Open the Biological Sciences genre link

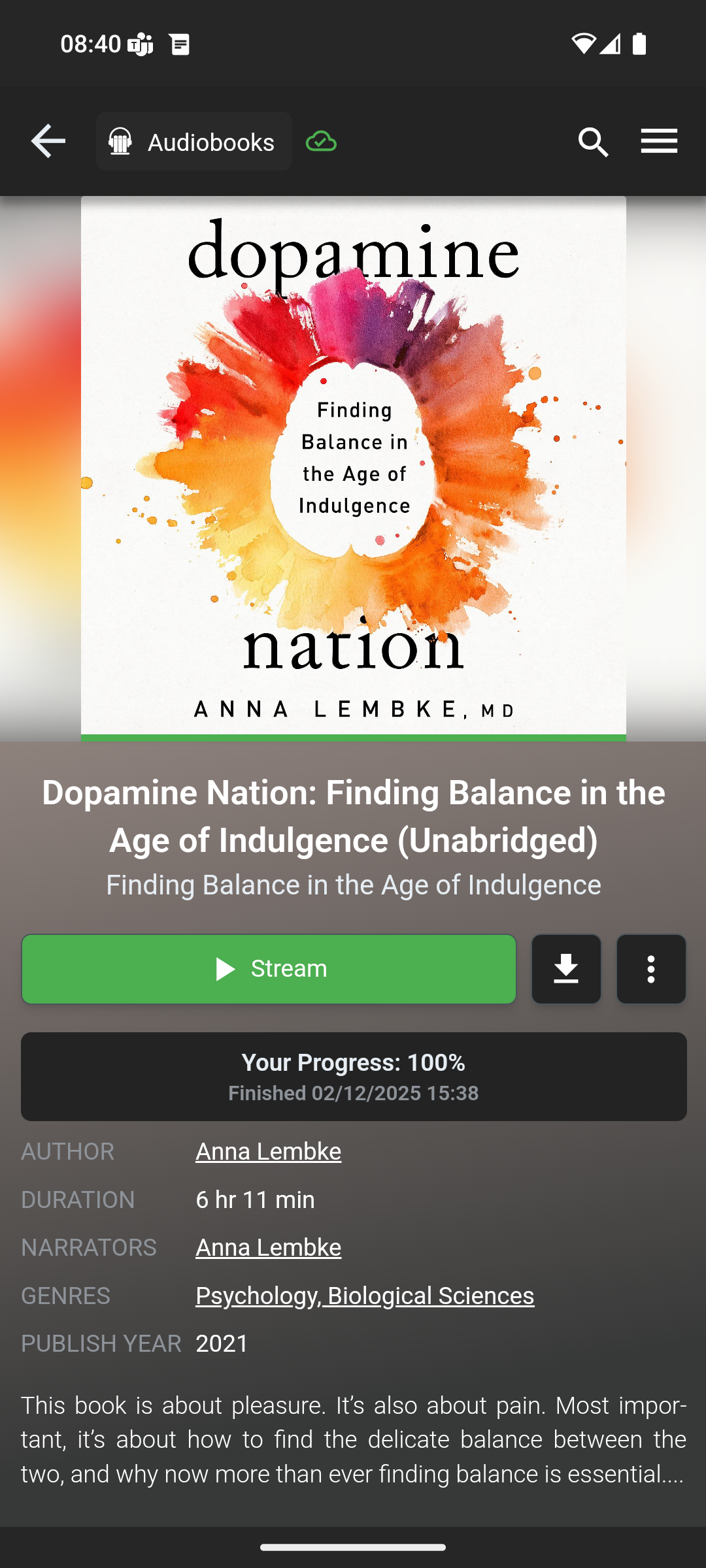point(431,1296)
